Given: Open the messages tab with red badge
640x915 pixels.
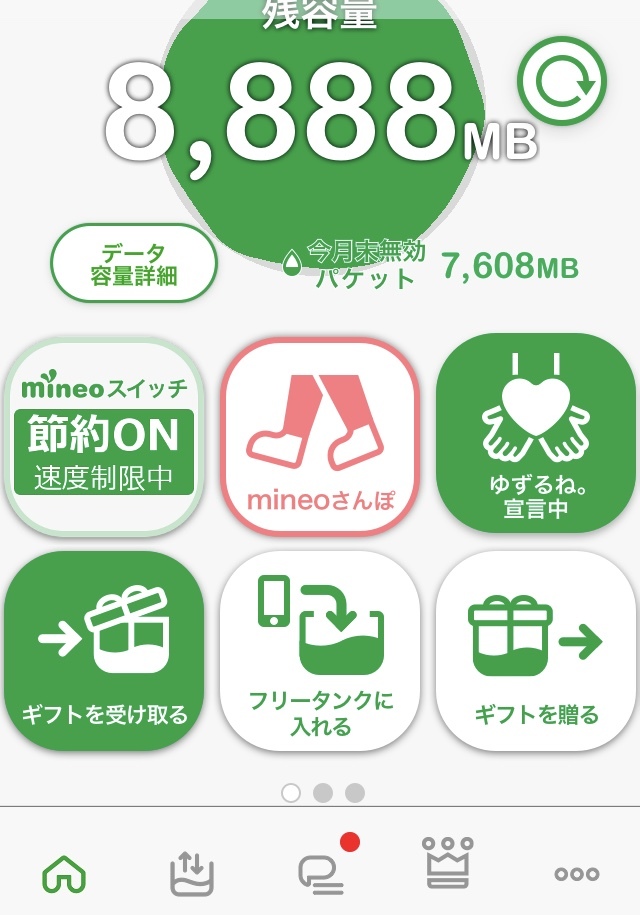Looking at the screenshot, I should click(x=321, y=872).
